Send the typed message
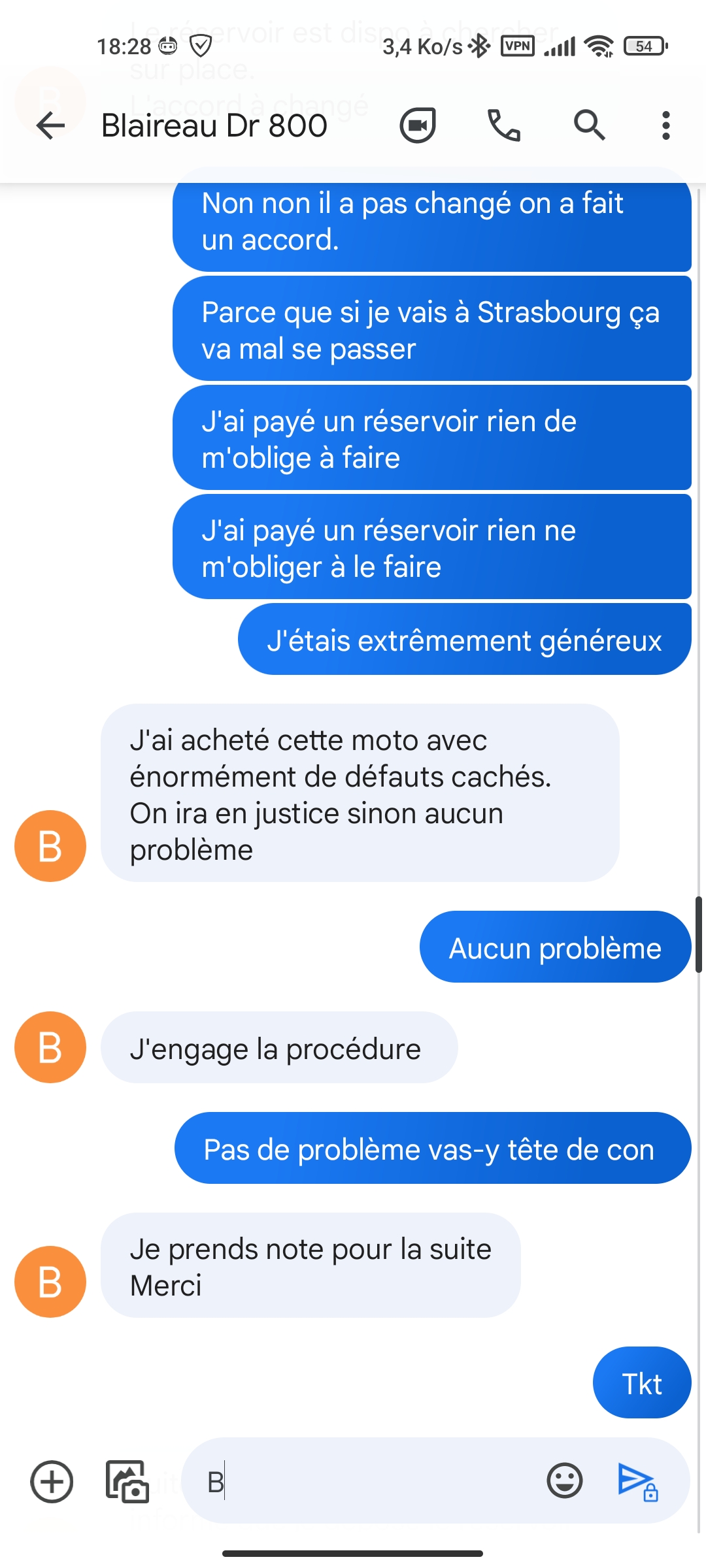Screen dimensions: 706x1568 click(638, 1482)
